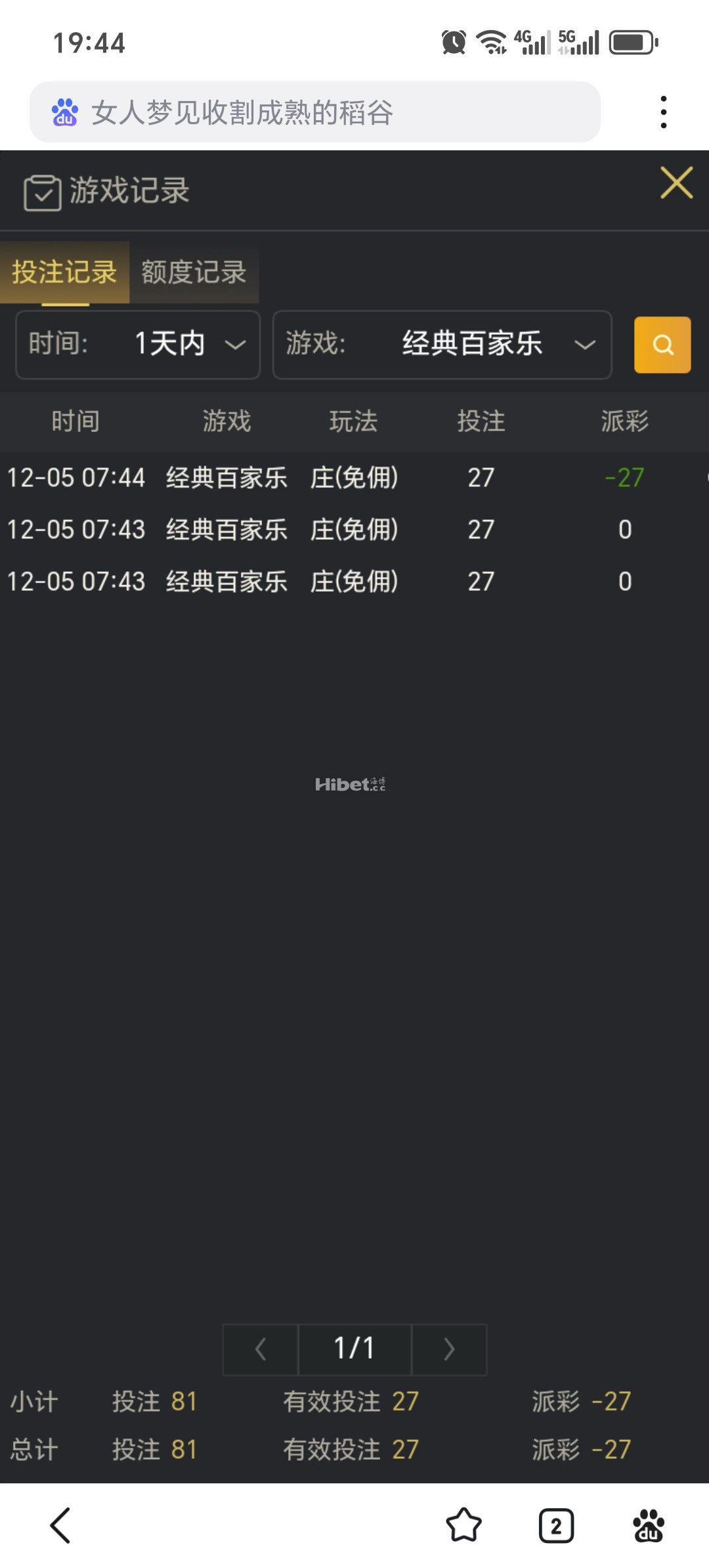
Task: Close the 游戏记录 overlay with the X
Action: tap(677, 184)
